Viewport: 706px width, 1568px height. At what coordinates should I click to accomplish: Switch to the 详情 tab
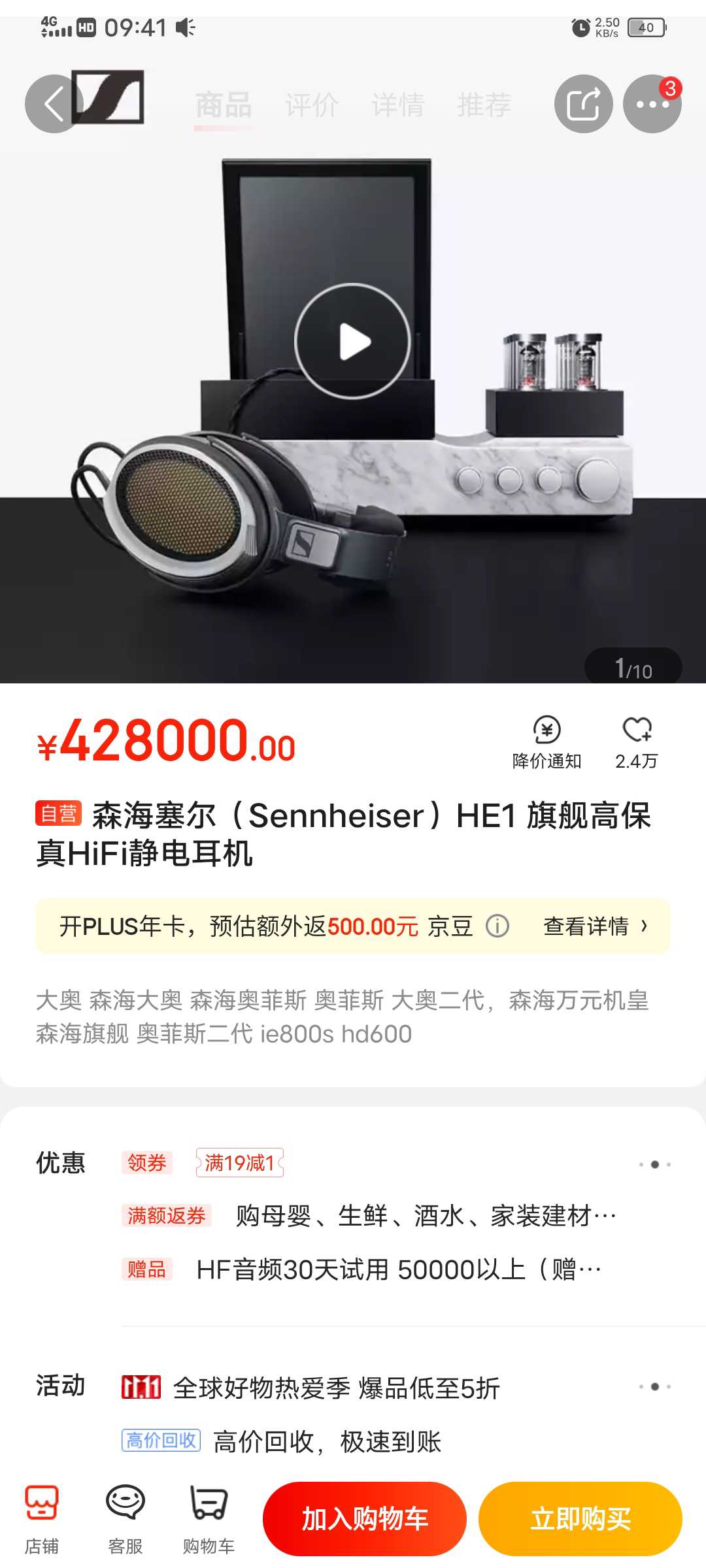[x=398, y=105]
